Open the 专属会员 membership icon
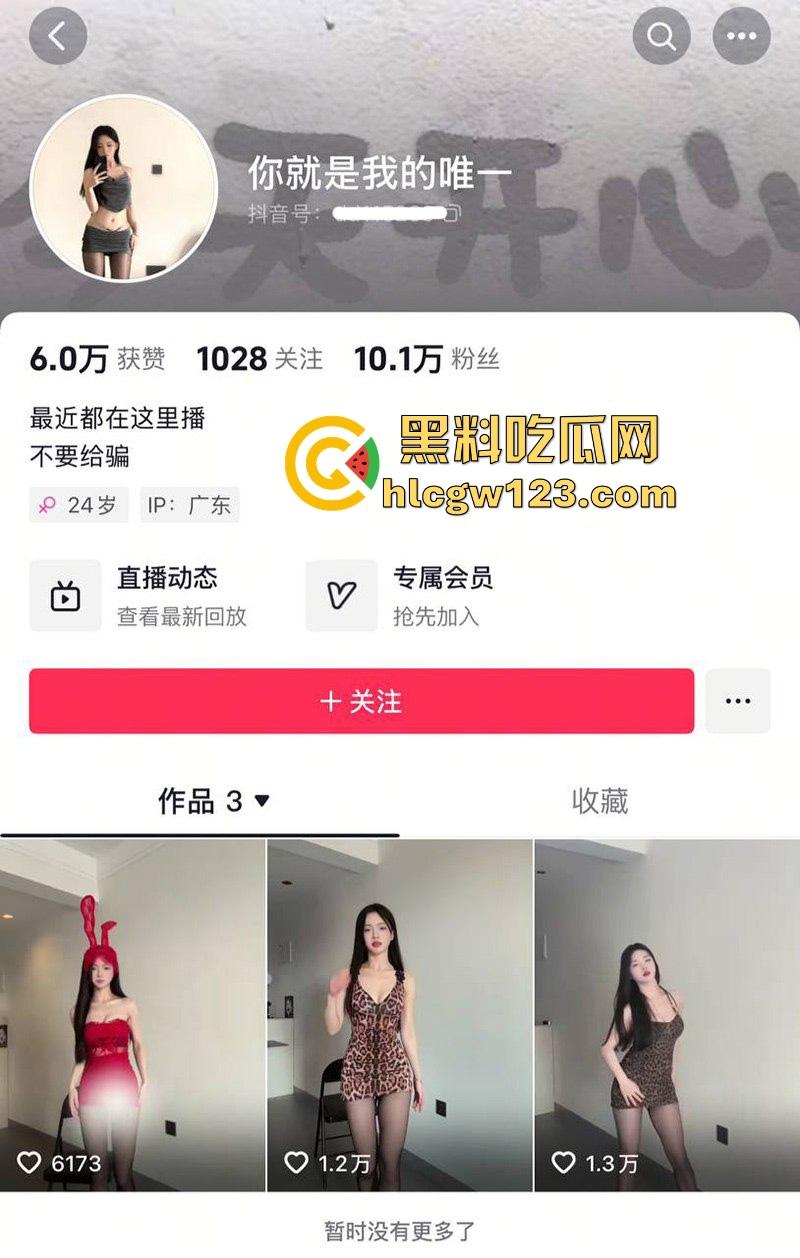 [x=341, y=595]
